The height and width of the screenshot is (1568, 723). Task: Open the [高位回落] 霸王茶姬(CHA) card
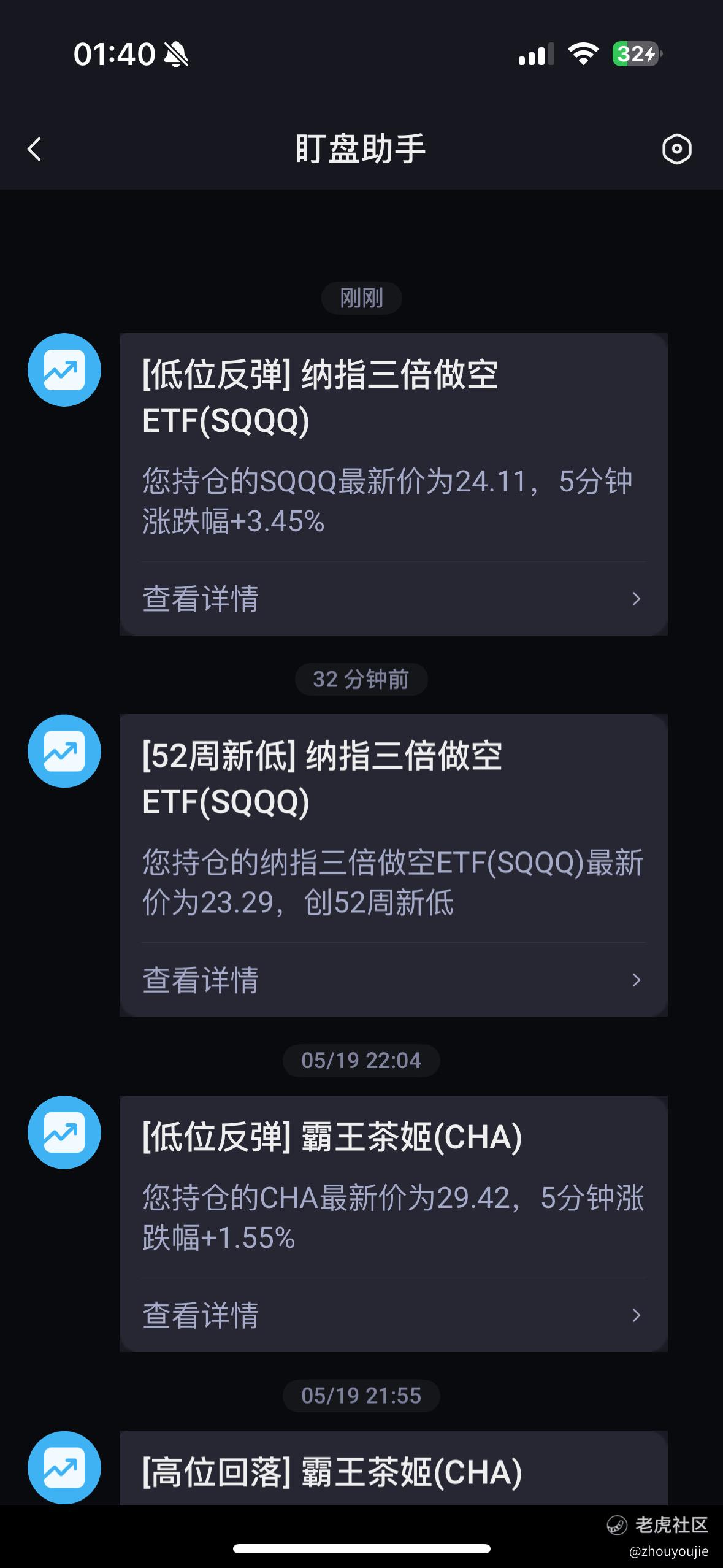tap(393, 1469)
